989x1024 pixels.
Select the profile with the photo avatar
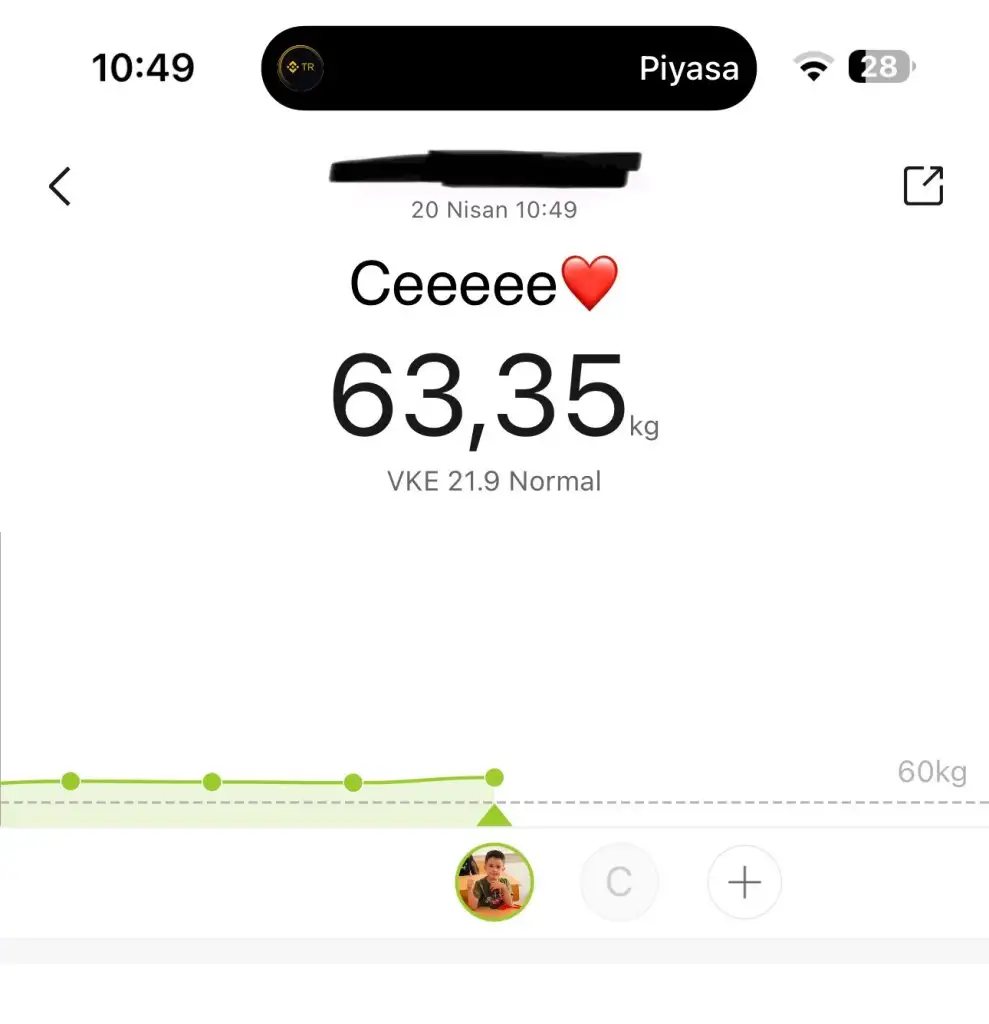click(494, 882)
